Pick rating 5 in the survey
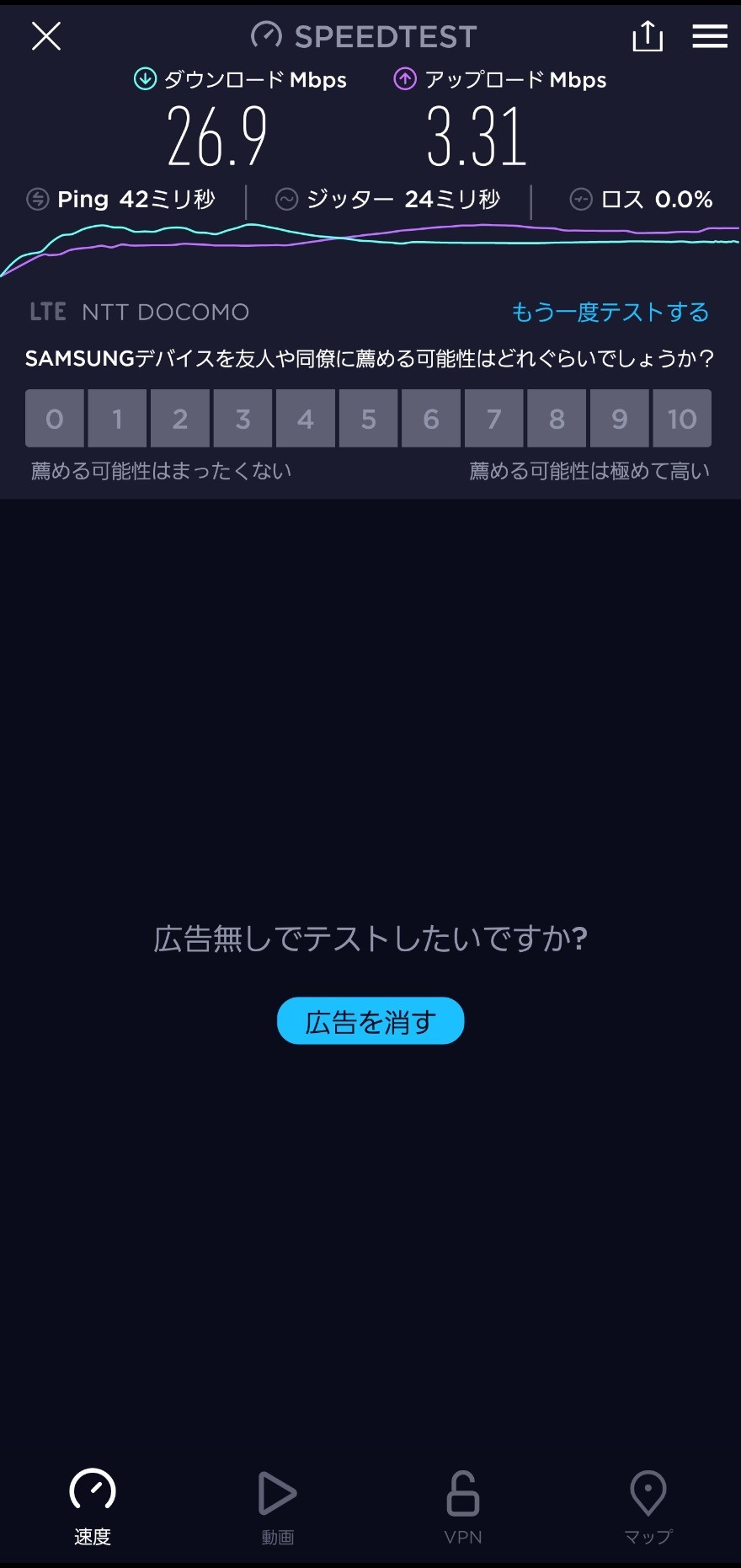This screenshot has width=741, height=1568. click(x=369, y=418)
